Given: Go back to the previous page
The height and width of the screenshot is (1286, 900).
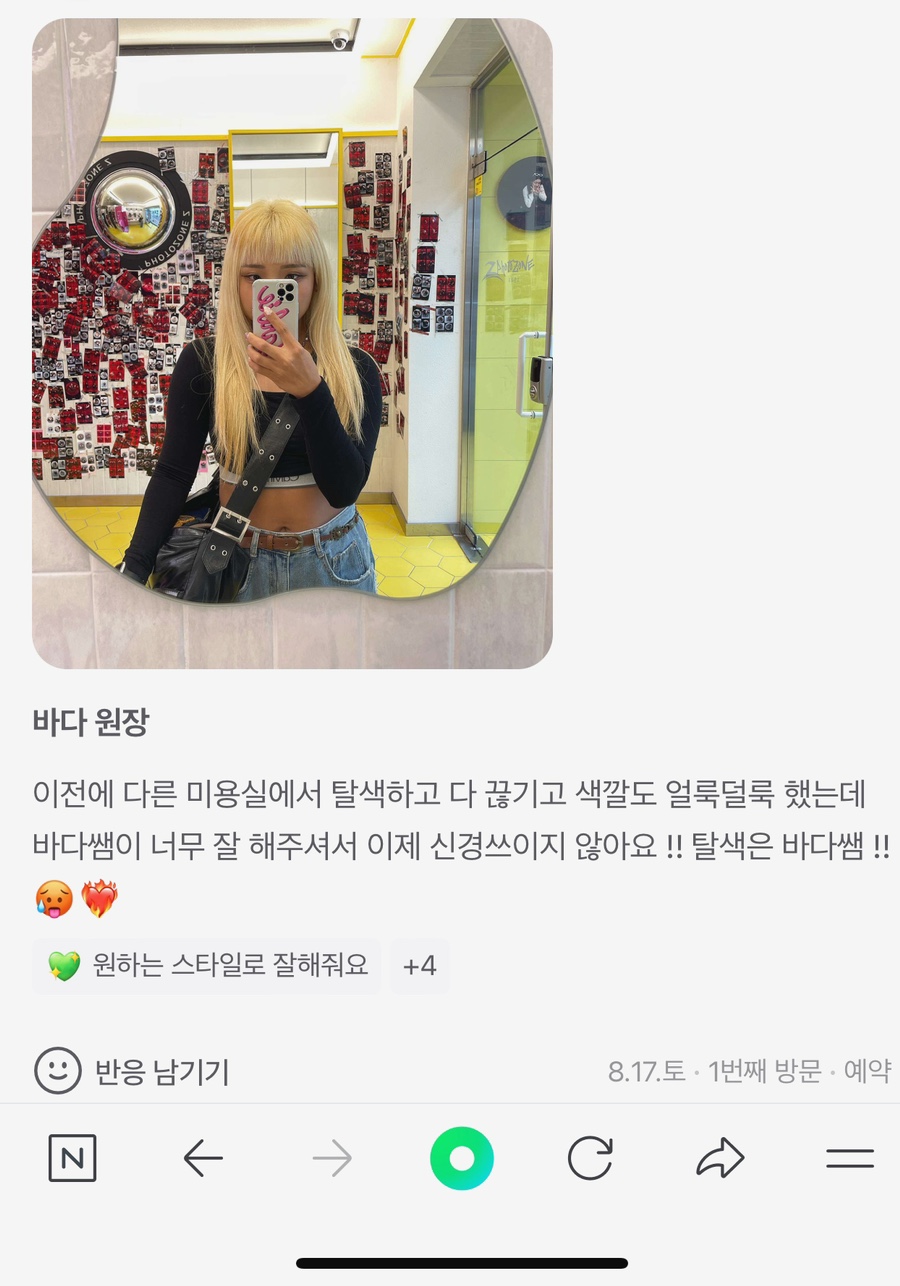Looking at the screenshot, I should tap(203, 1159).
